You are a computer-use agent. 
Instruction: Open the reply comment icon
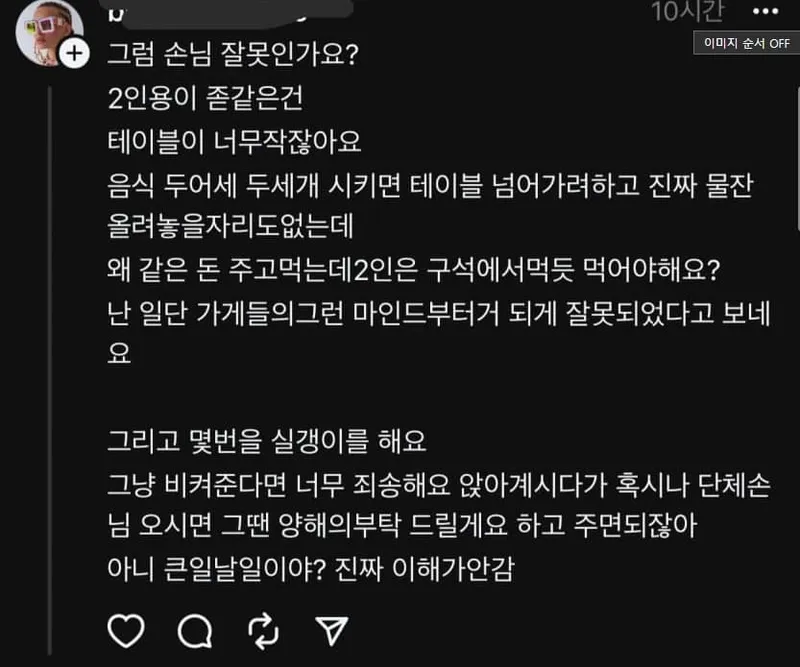(x=194, y=630)
